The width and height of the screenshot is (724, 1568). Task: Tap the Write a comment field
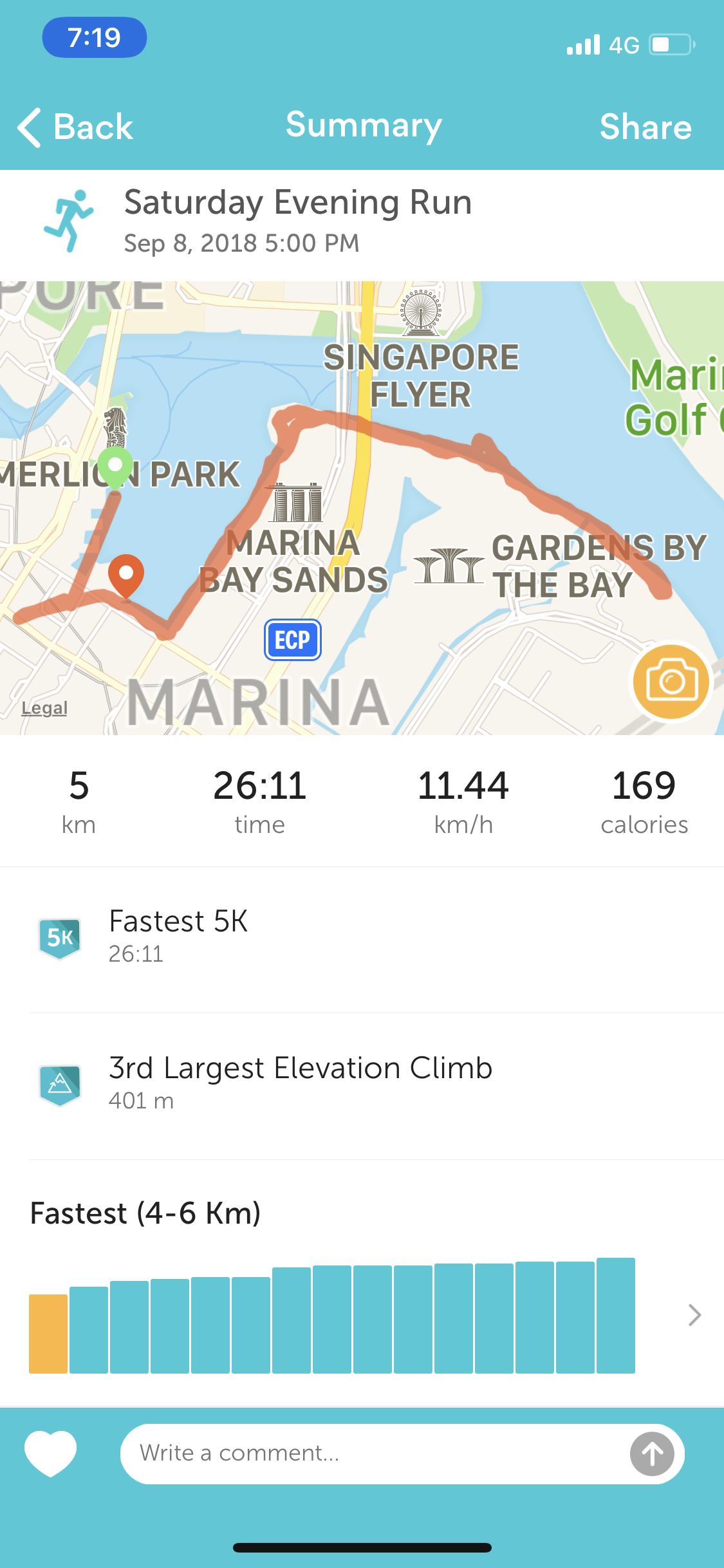coord(373,1453)
